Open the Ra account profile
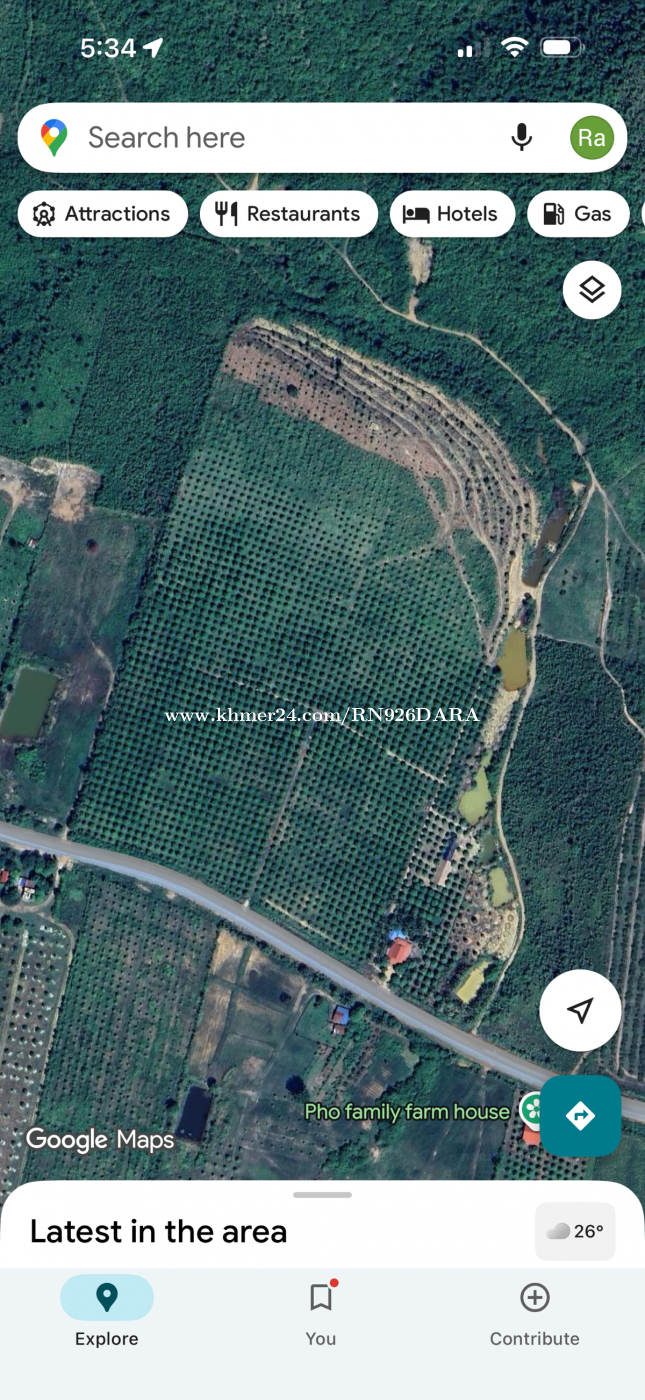 pos(591,137)
